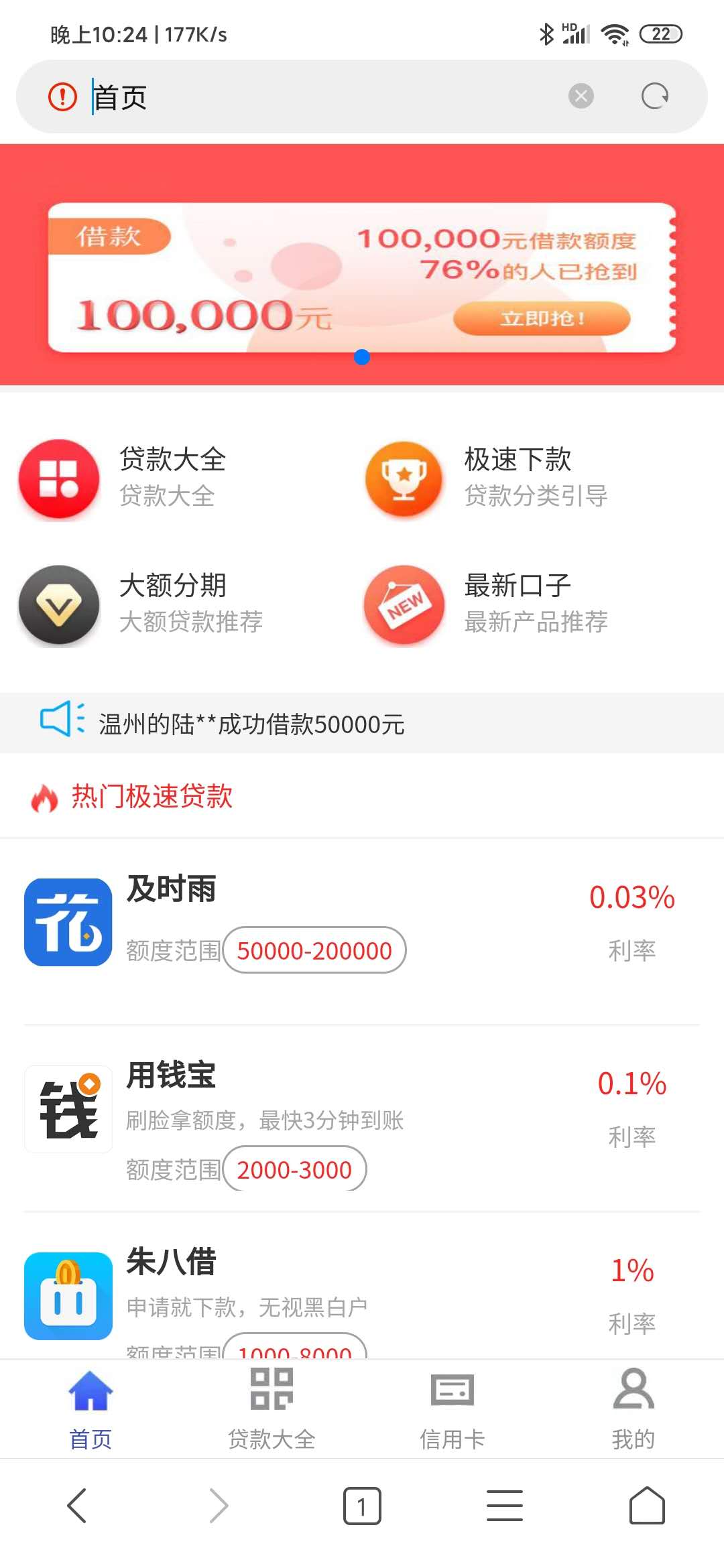Screen dimensions: 724x1568
Task: Go back in the browser
Action: point(77,1506)
